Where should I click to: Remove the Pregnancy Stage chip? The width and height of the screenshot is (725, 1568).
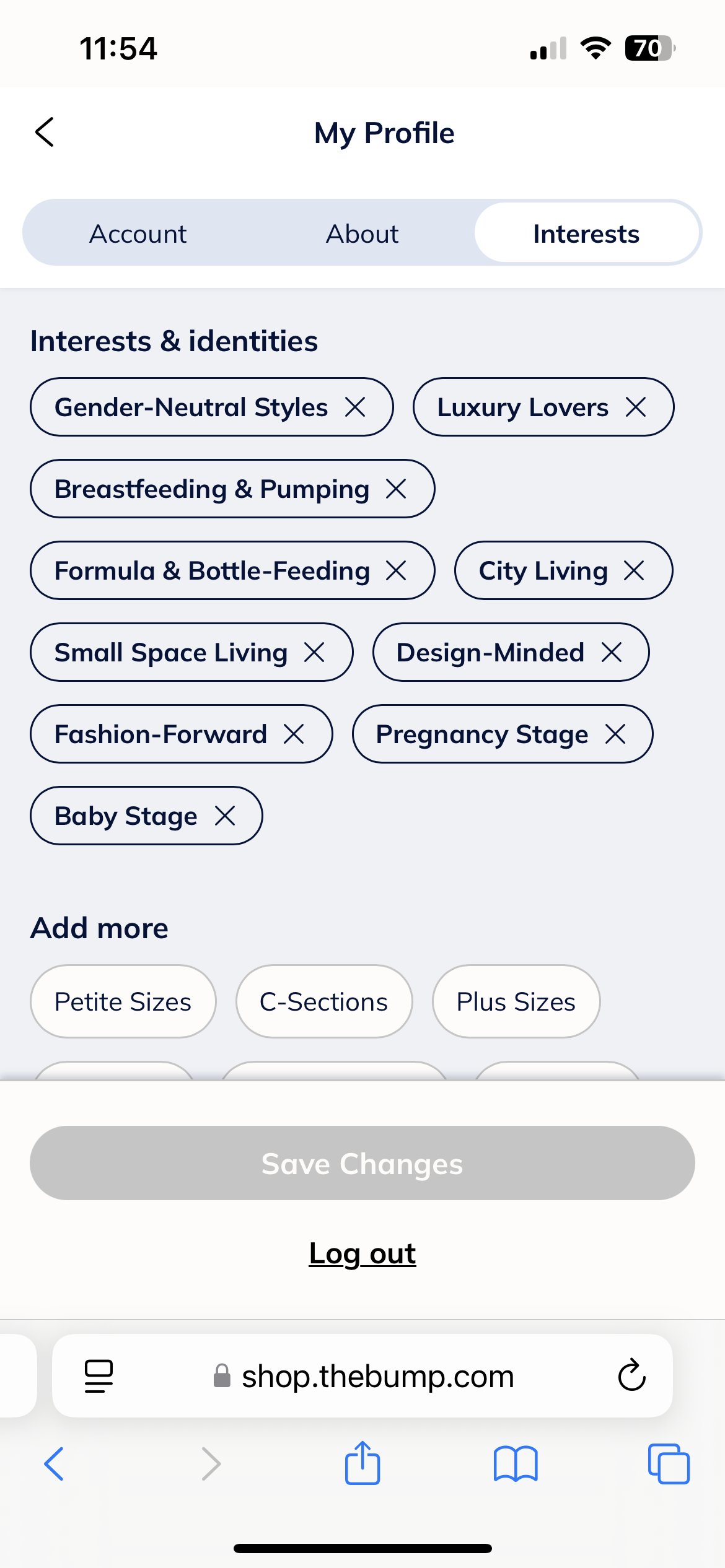pos(615,734)
